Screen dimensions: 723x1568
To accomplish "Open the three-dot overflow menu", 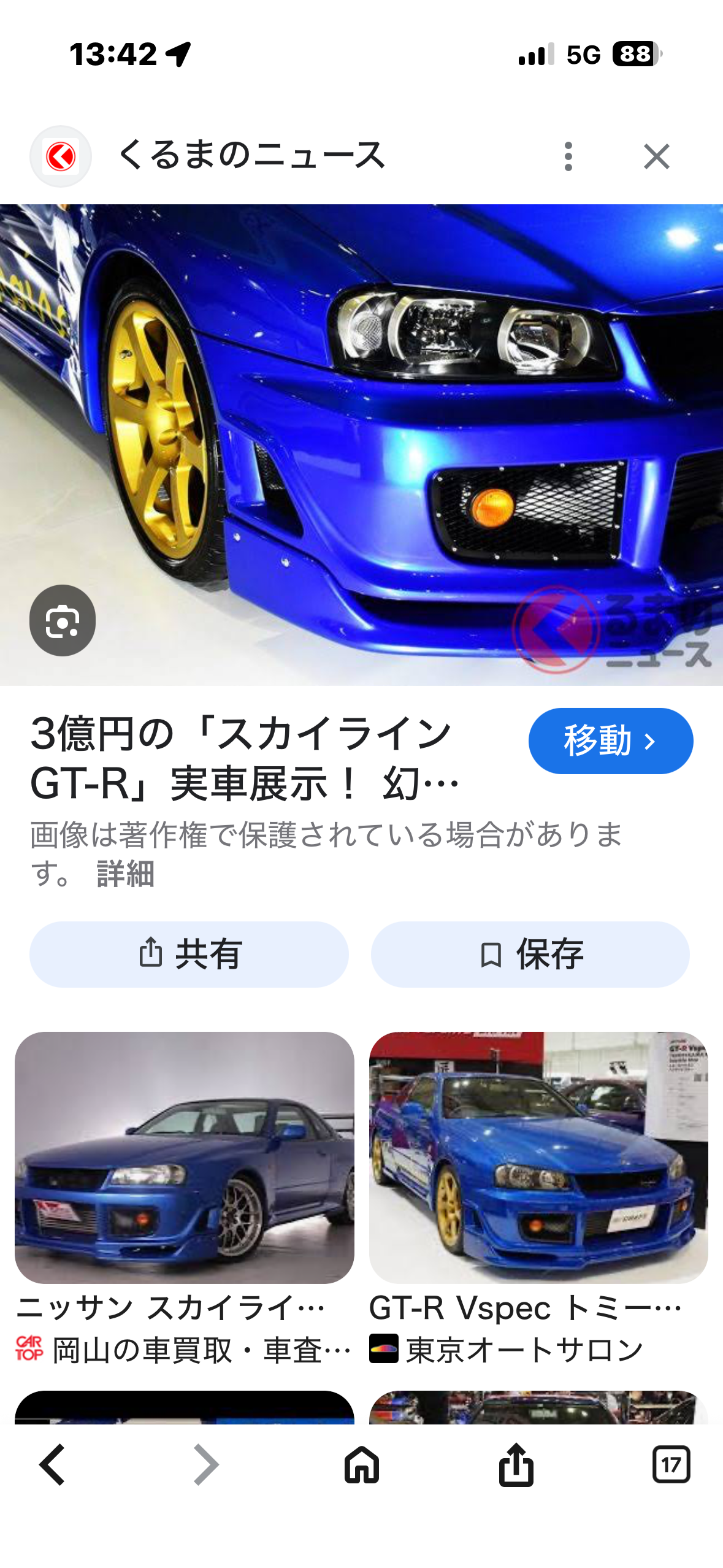I will pos(568,156).
